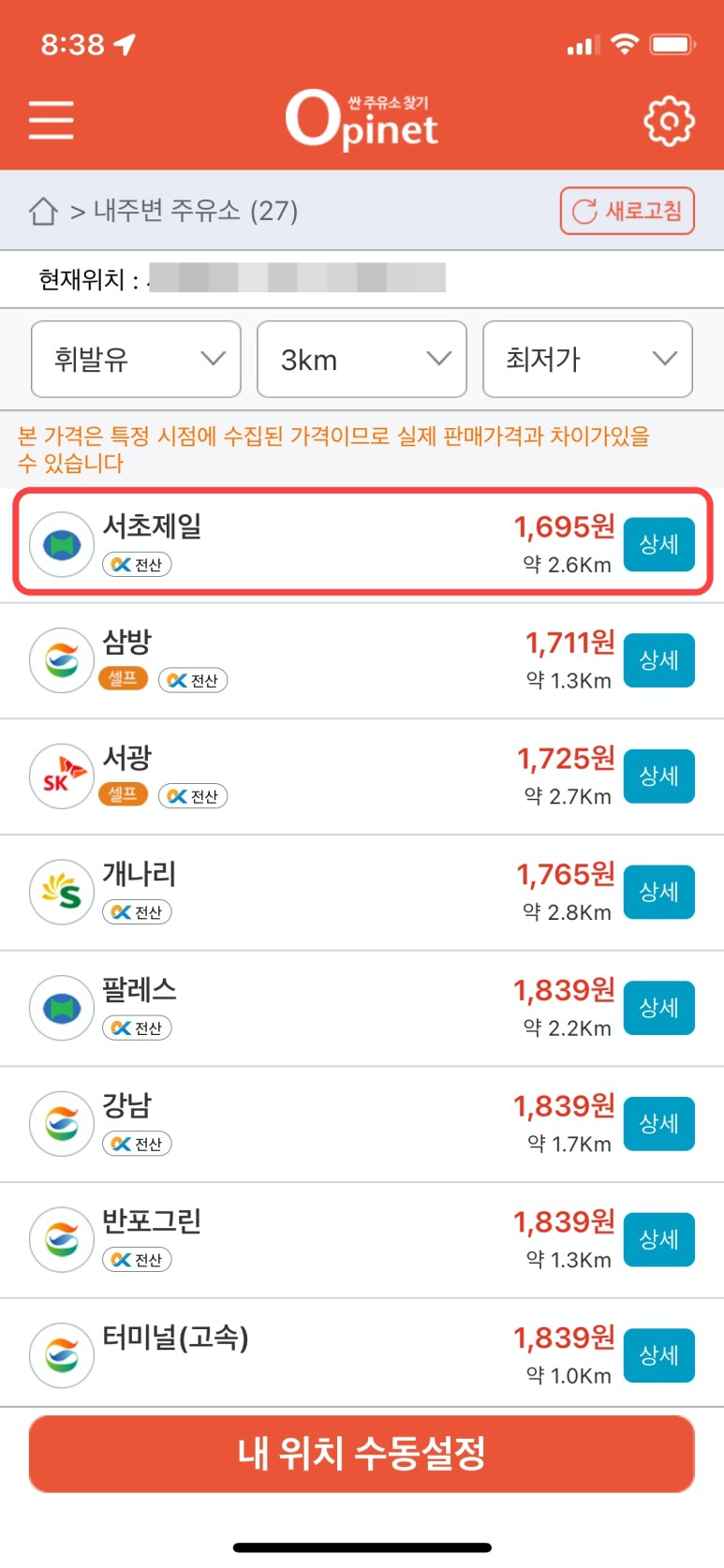This screenshot has height=1568, width=724.
Task: Select the SK brand icon for 서광 station
Action: (60, 776)
